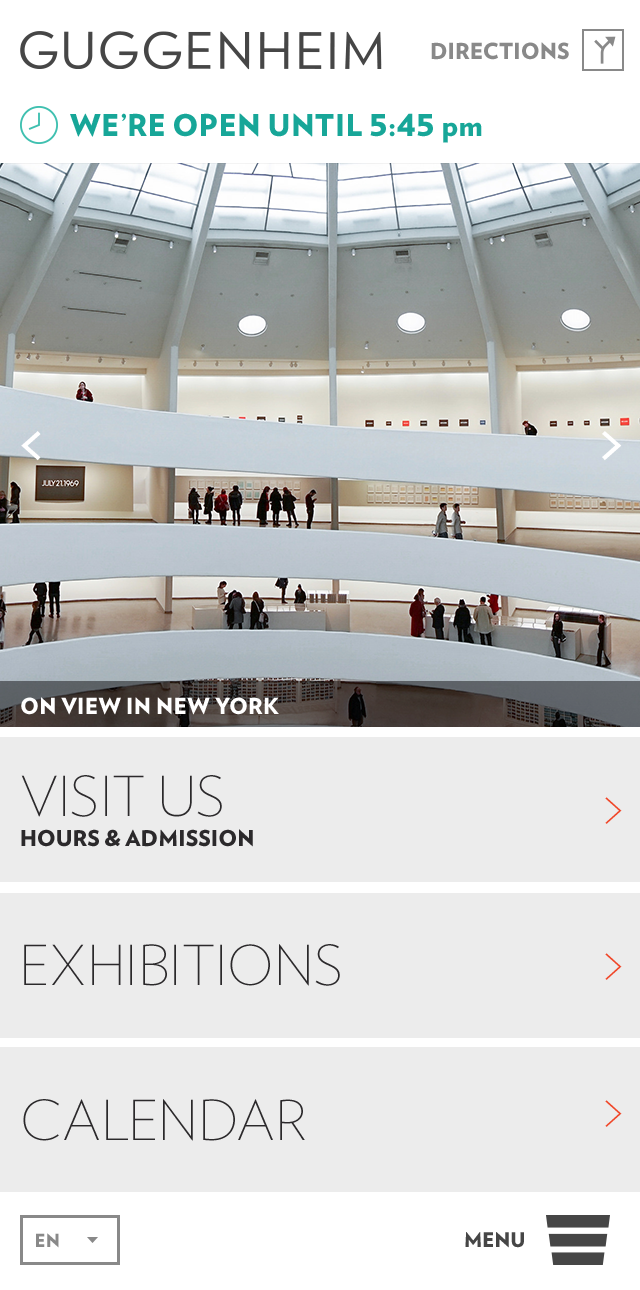Open Visit Us hours and admission

tap(320, 810)
